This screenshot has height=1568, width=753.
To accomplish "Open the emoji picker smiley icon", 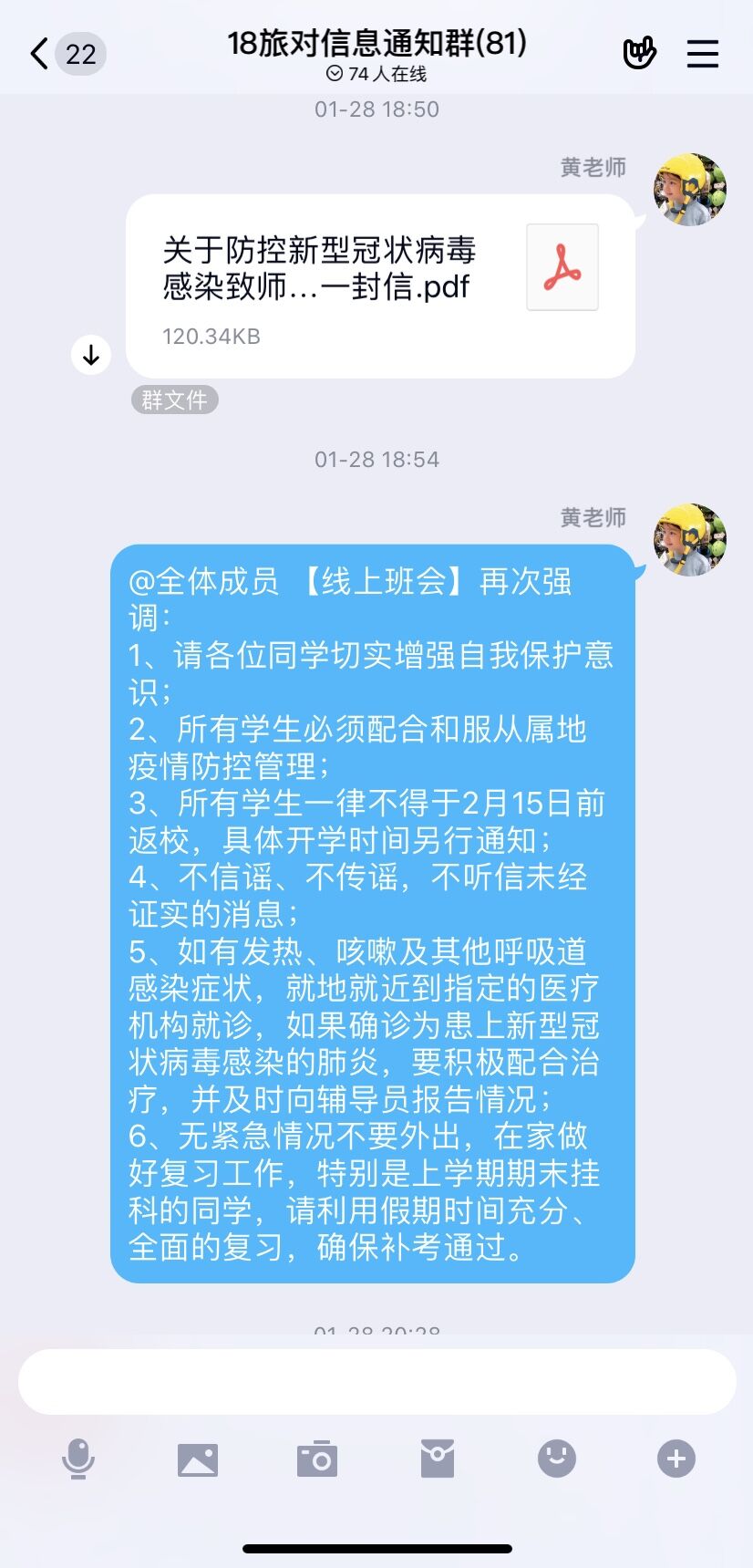I will (557, 1459).
